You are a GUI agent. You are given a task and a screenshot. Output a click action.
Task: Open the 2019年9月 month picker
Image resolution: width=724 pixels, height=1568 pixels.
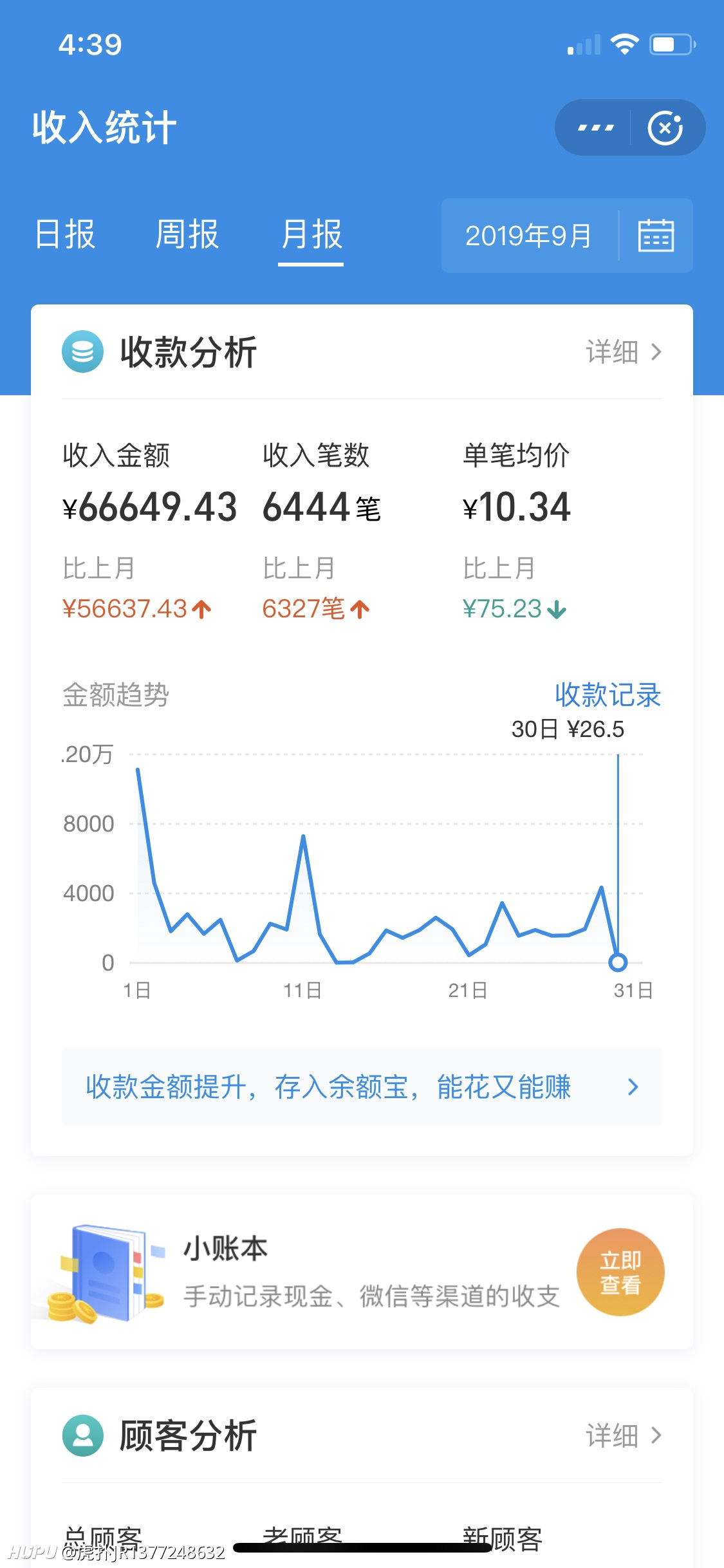567,236
